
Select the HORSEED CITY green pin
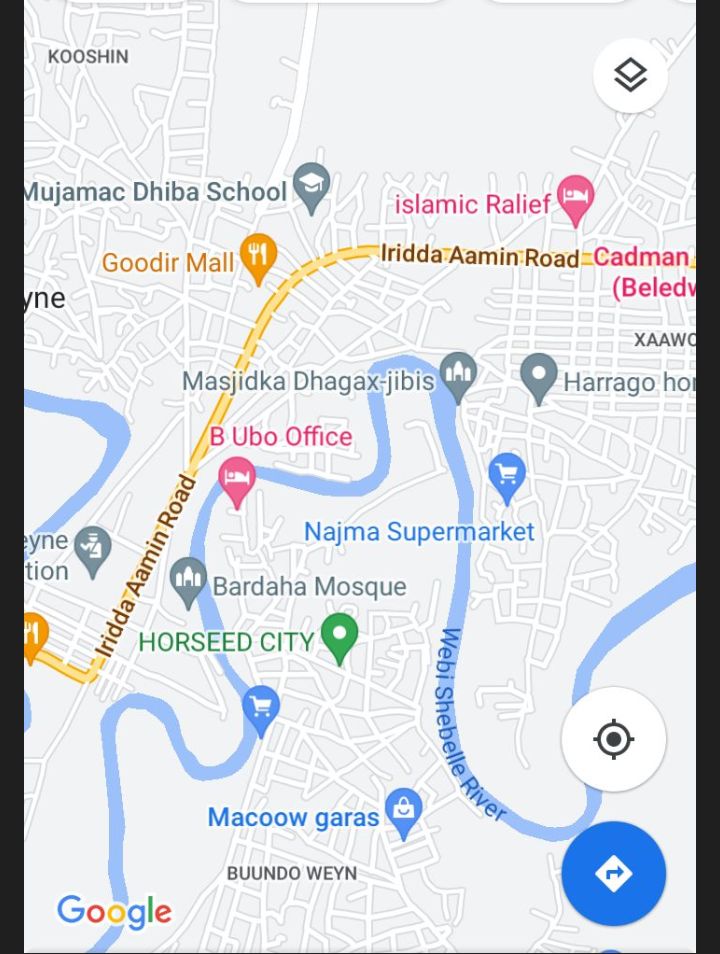[340, 637]
